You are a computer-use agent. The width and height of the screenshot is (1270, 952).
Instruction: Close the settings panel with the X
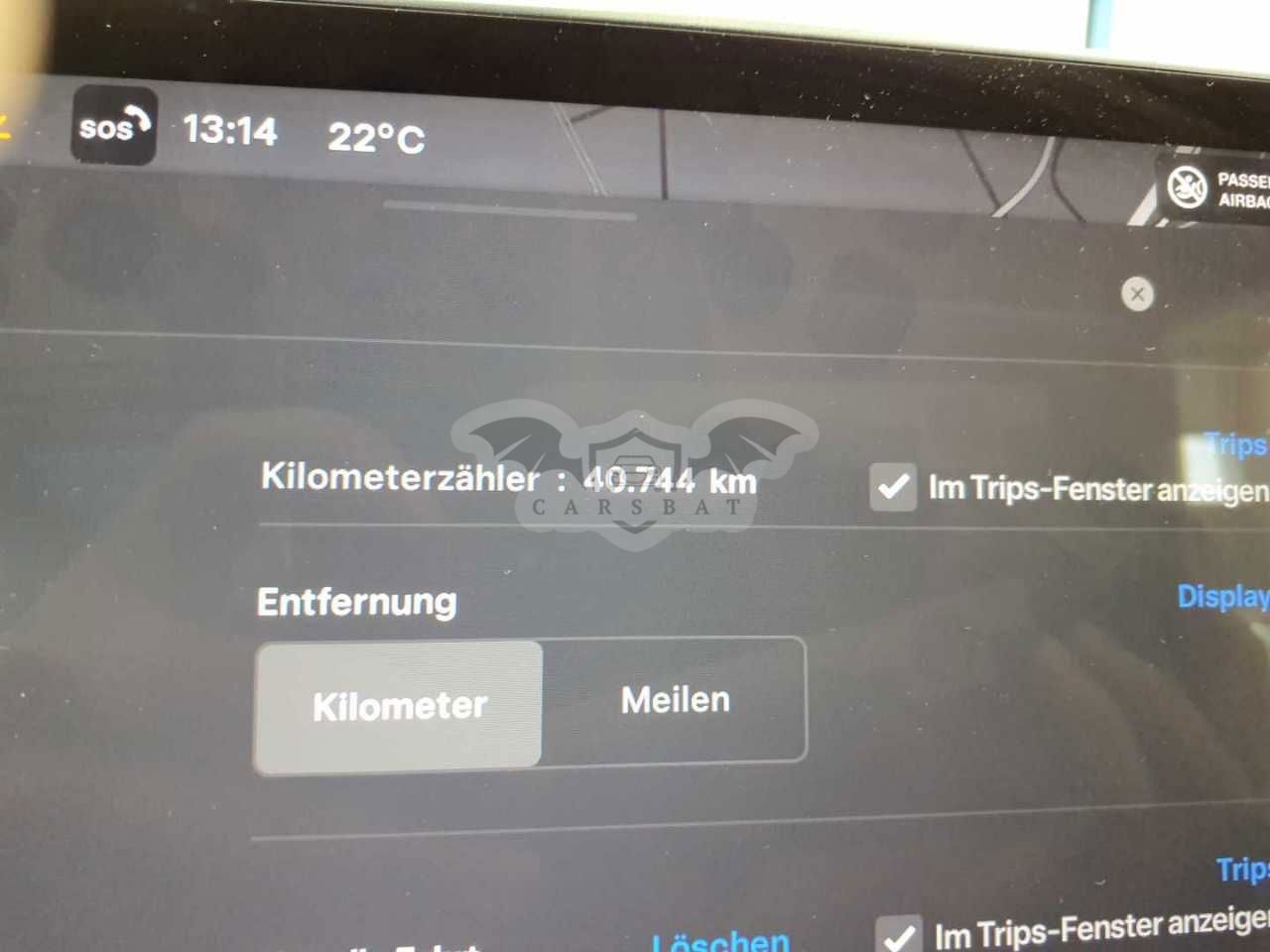[x=1137, y=294]
